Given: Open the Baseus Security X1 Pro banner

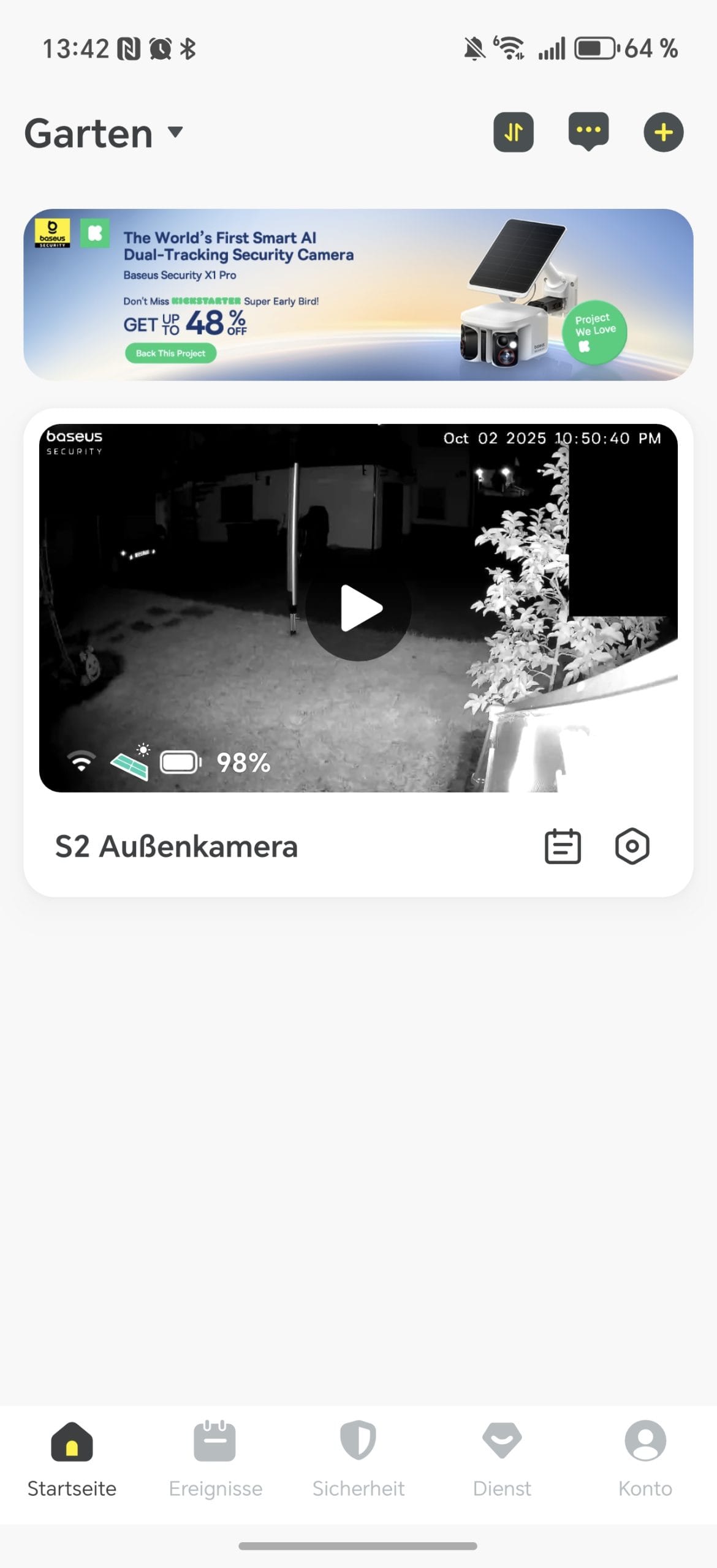Looking at the screenshot, I should pyautogui.click(x=358, y=295).
